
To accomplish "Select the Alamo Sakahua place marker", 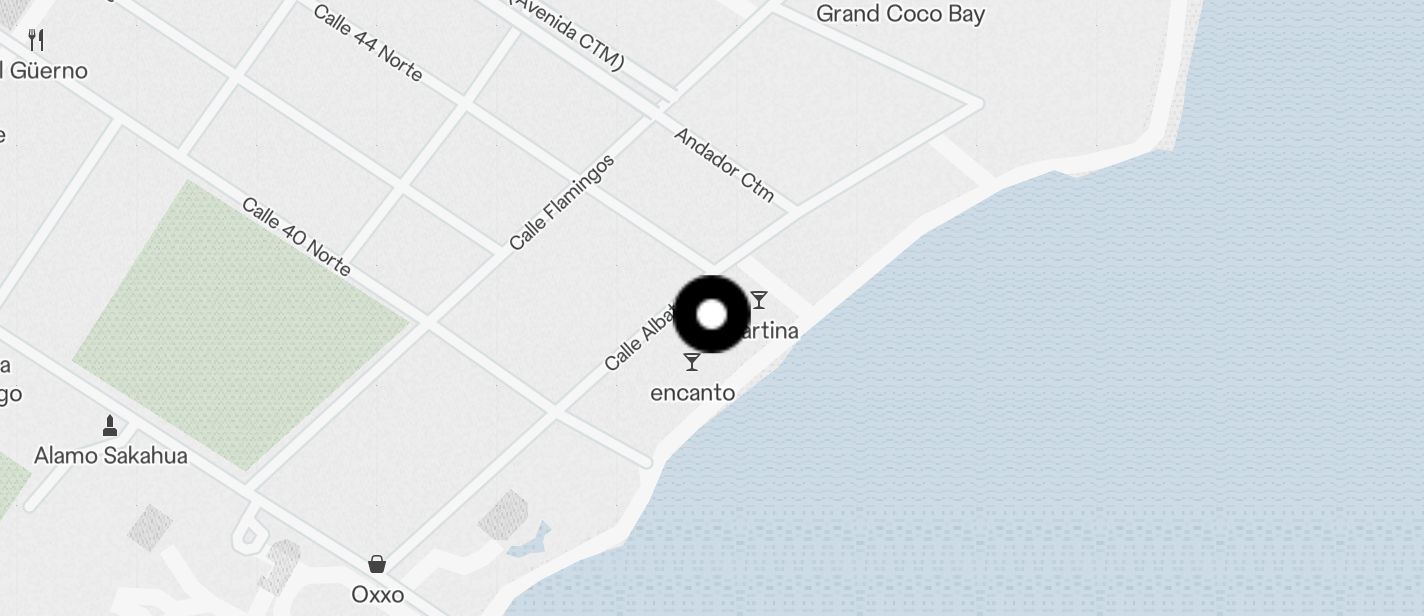I will pos(110,426).
